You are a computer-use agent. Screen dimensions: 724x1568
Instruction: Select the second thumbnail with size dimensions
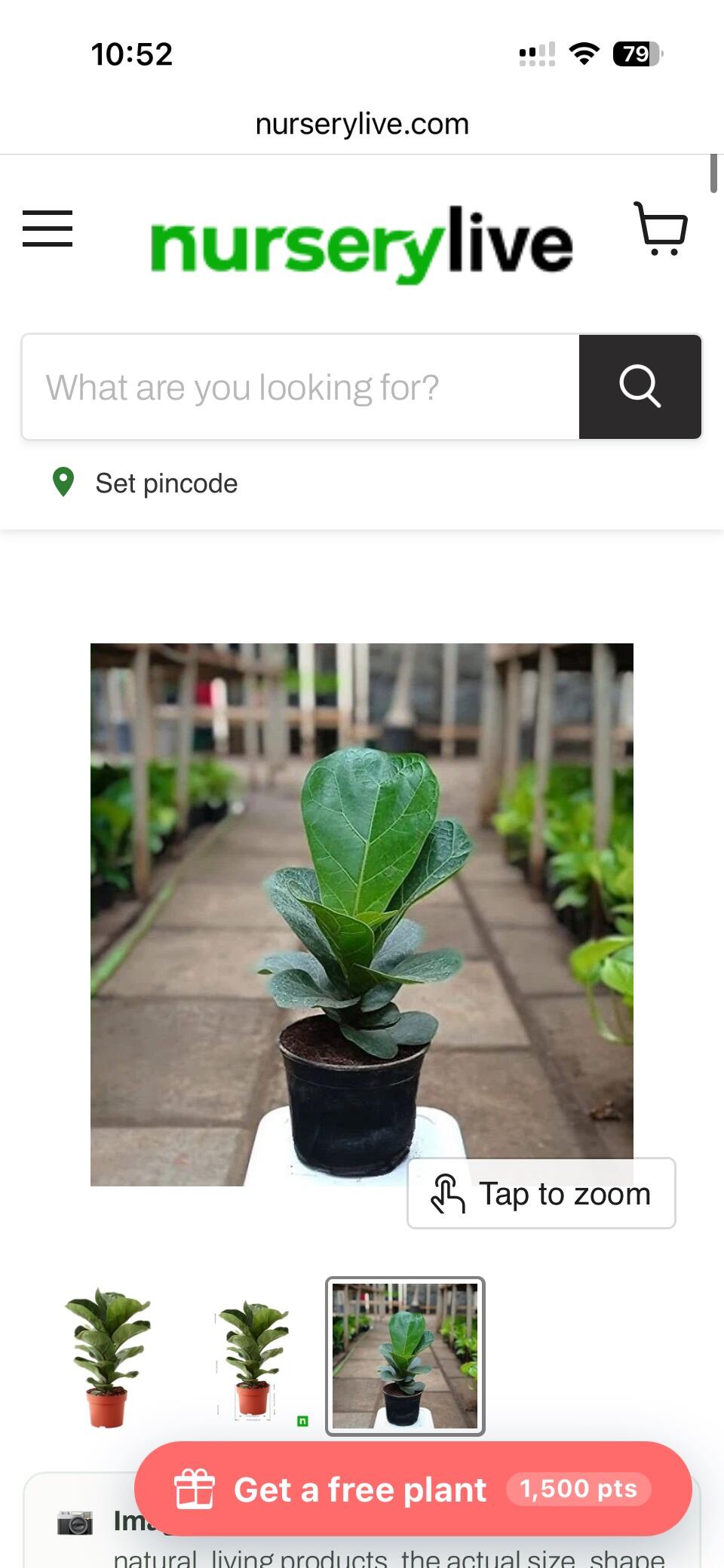254,1356
